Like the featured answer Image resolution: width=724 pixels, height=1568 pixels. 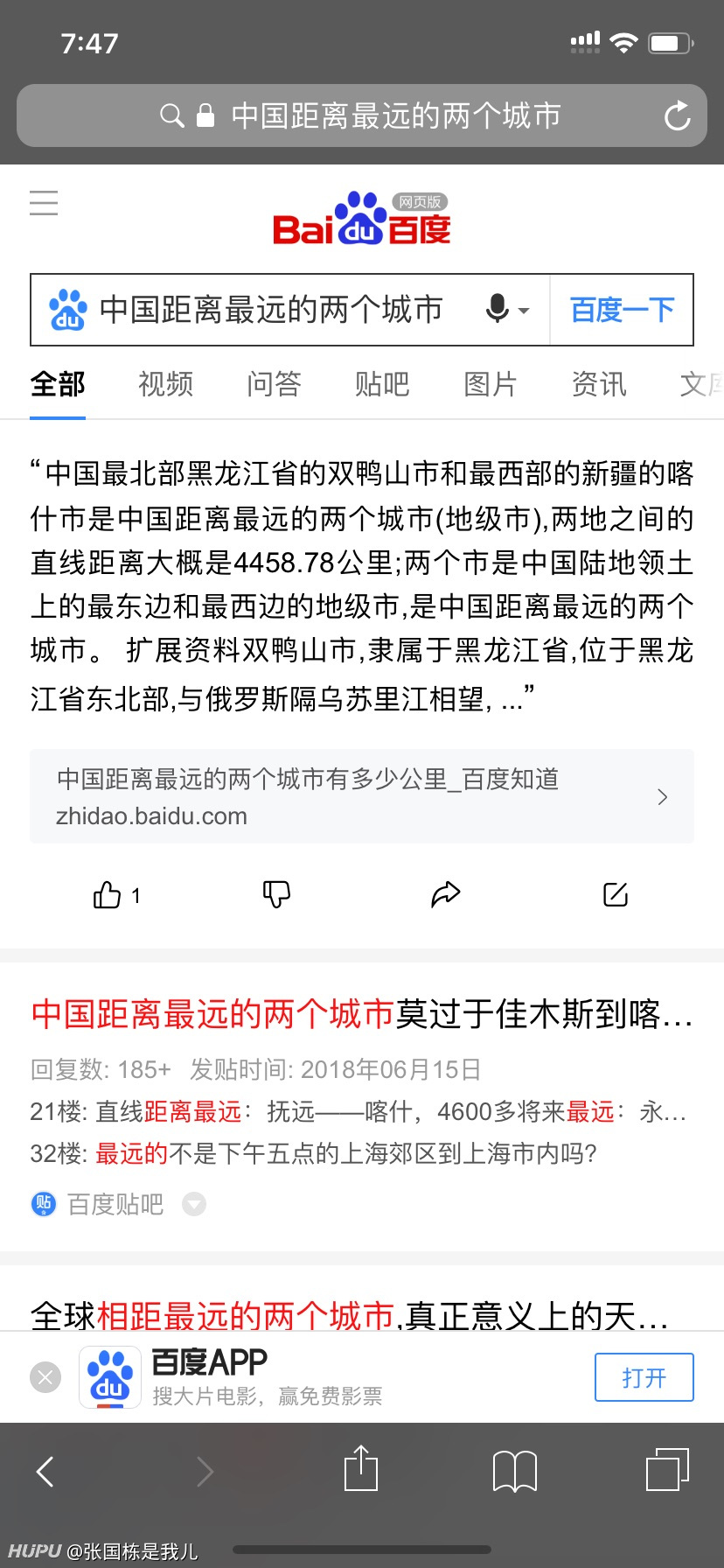[116, 894]
